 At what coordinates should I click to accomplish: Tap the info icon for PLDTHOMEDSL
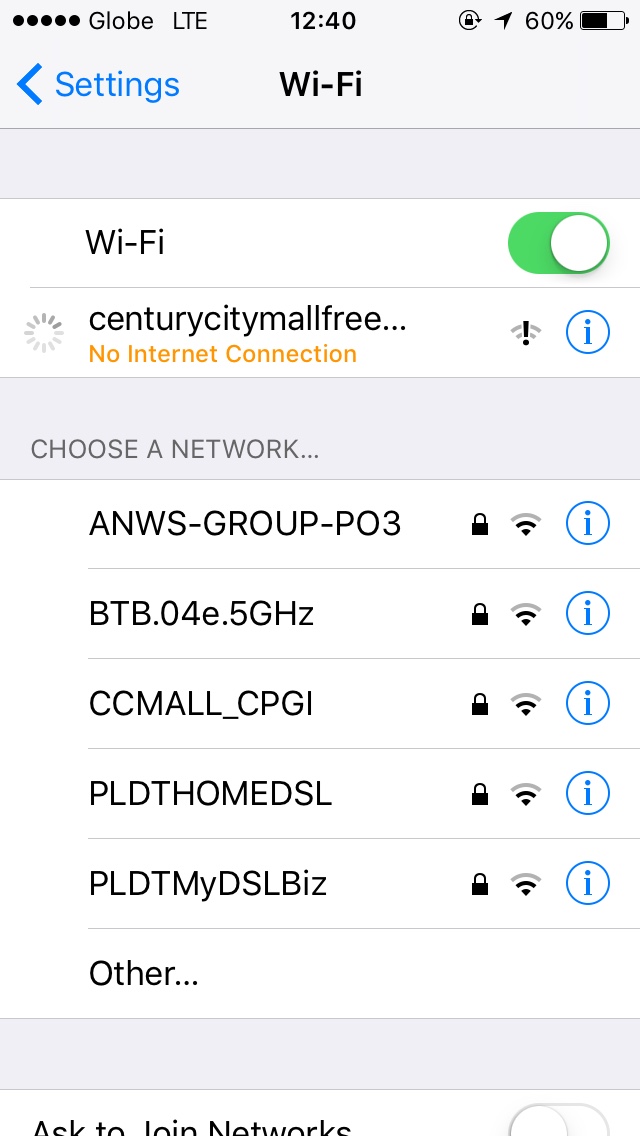point(587,793)
